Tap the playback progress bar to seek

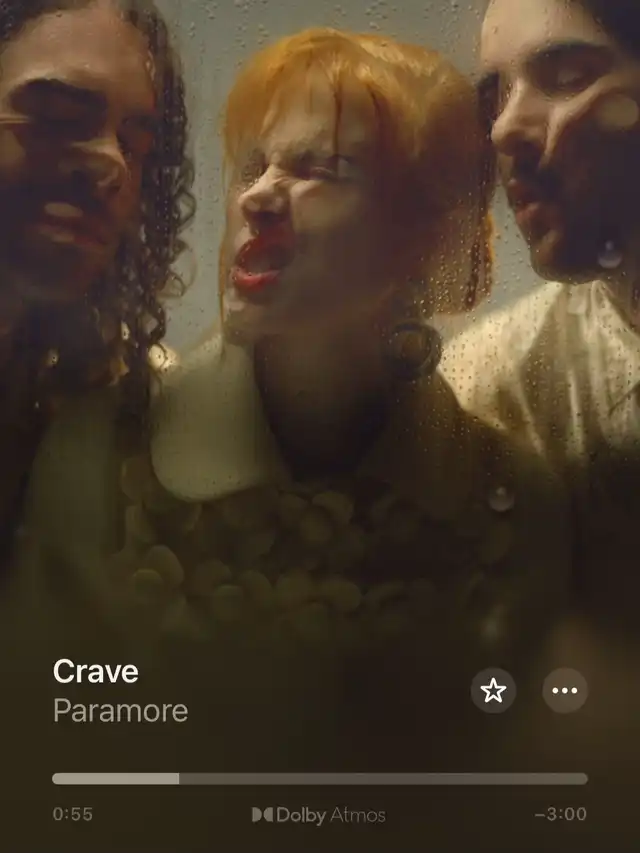[320, 778]
